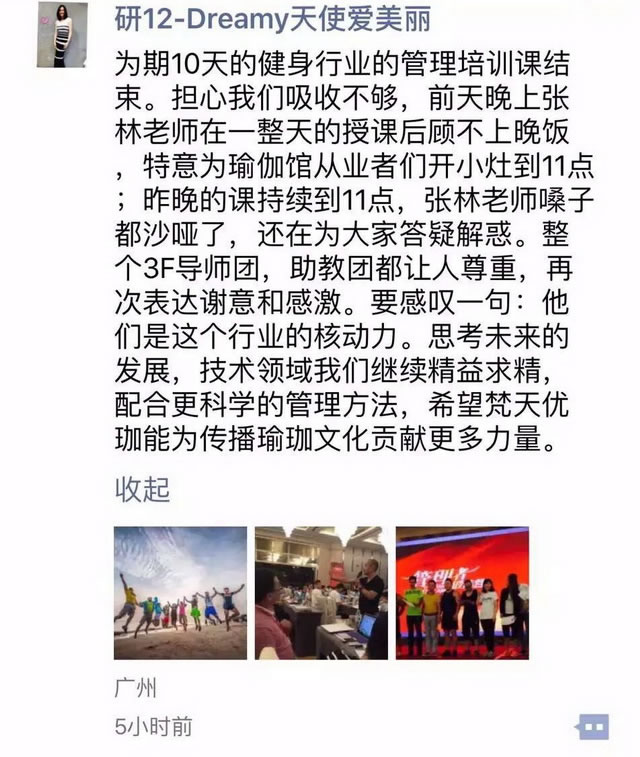The image size is (640, 757).
Task: Open the group stage photo
Action: [462, 593]
